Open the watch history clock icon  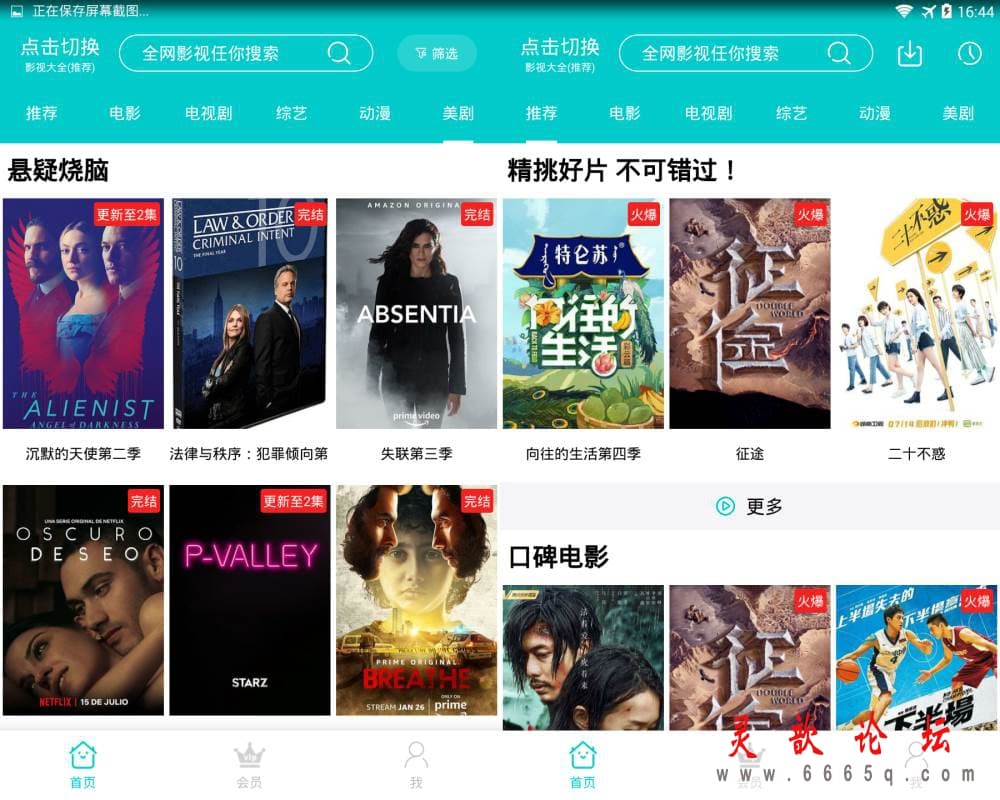tap(969, 53)
